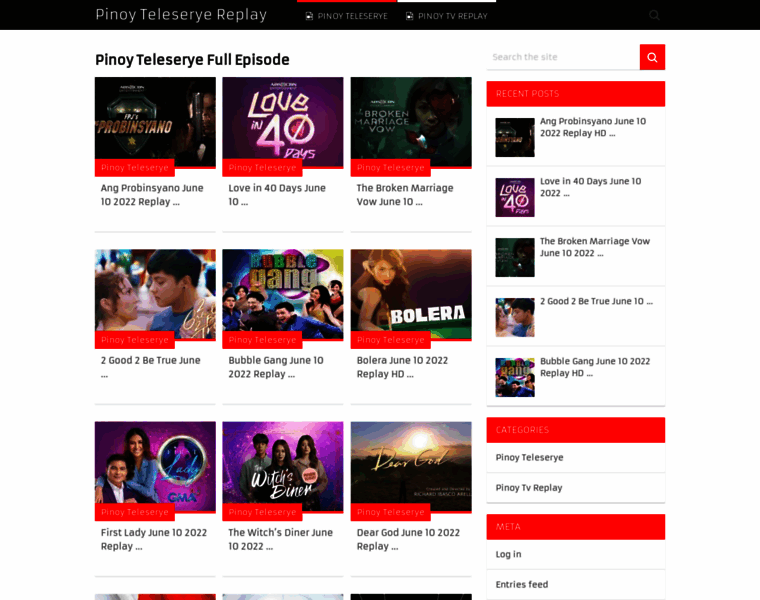Open the Dear God June 10 card
760x600 pixels.
coord(408,539)
